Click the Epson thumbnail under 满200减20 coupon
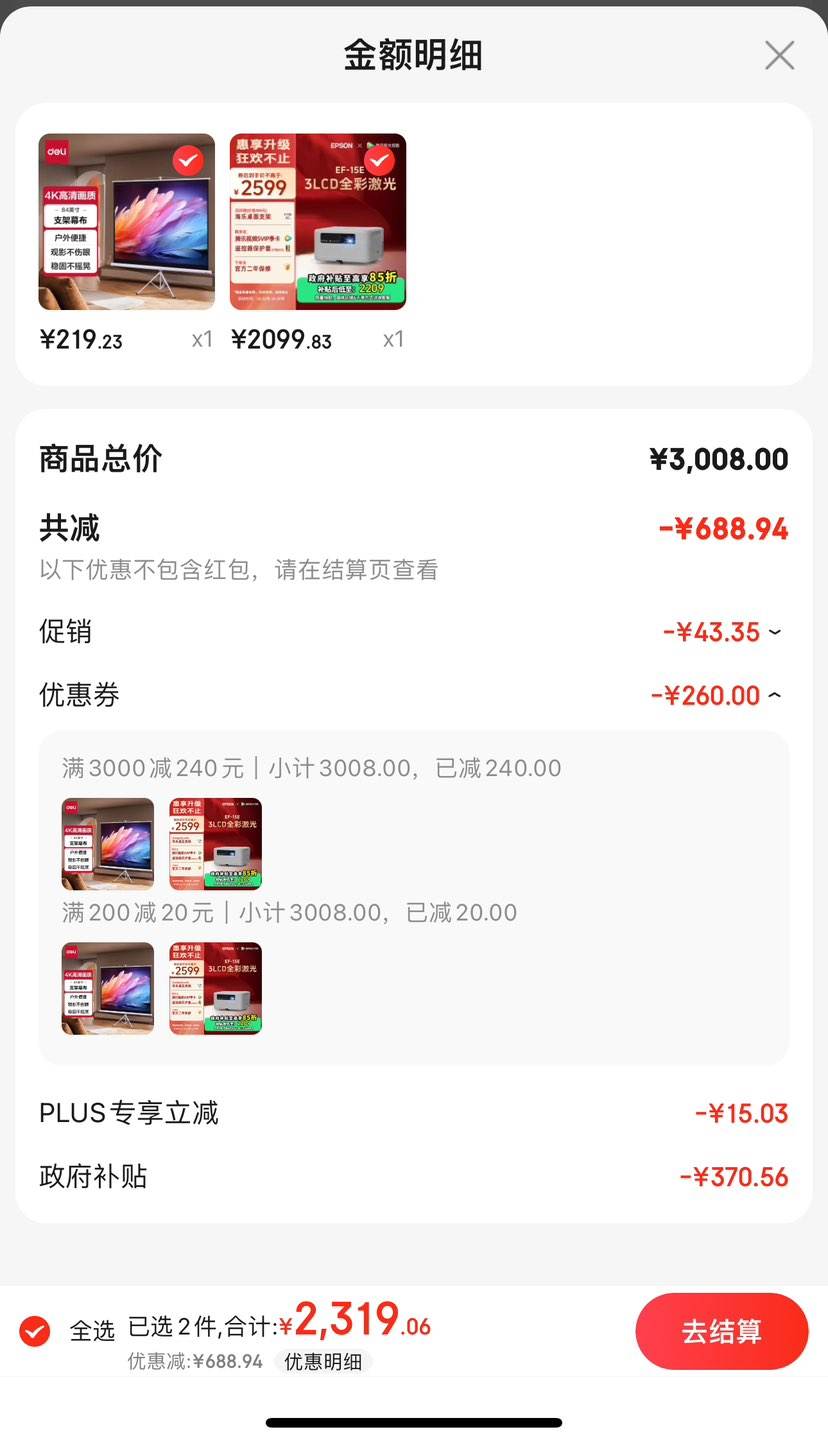828x1443 pixels. pyautogui.click(x=214, y=988)
